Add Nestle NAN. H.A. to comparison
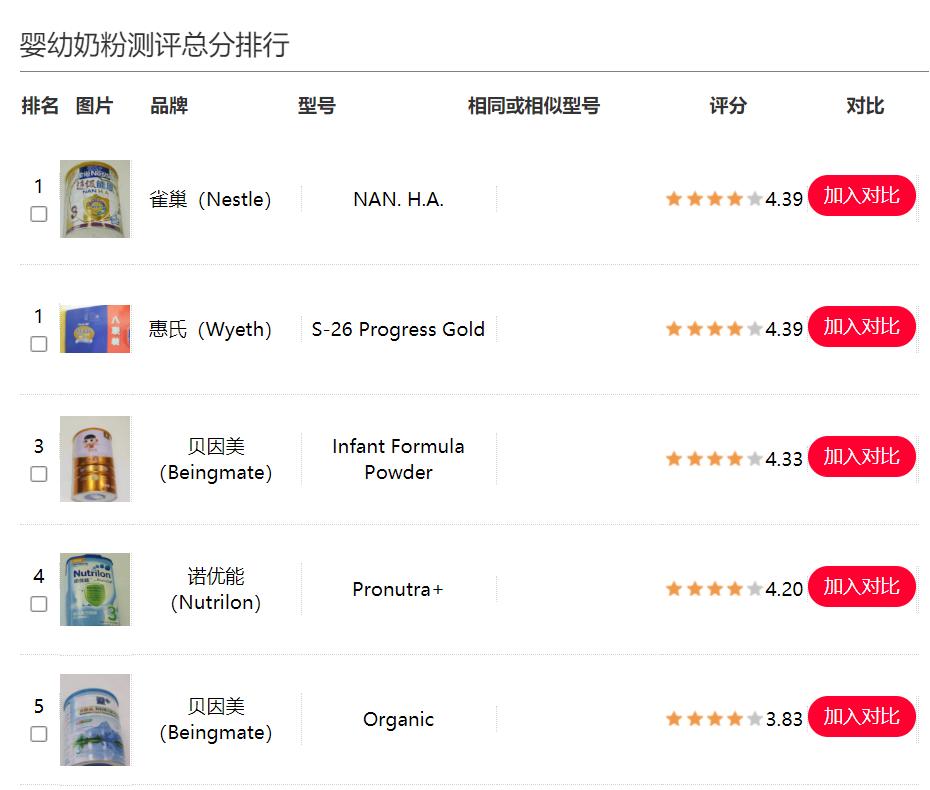Viewport: 930px width, 790px height. [x=861, y=196]
